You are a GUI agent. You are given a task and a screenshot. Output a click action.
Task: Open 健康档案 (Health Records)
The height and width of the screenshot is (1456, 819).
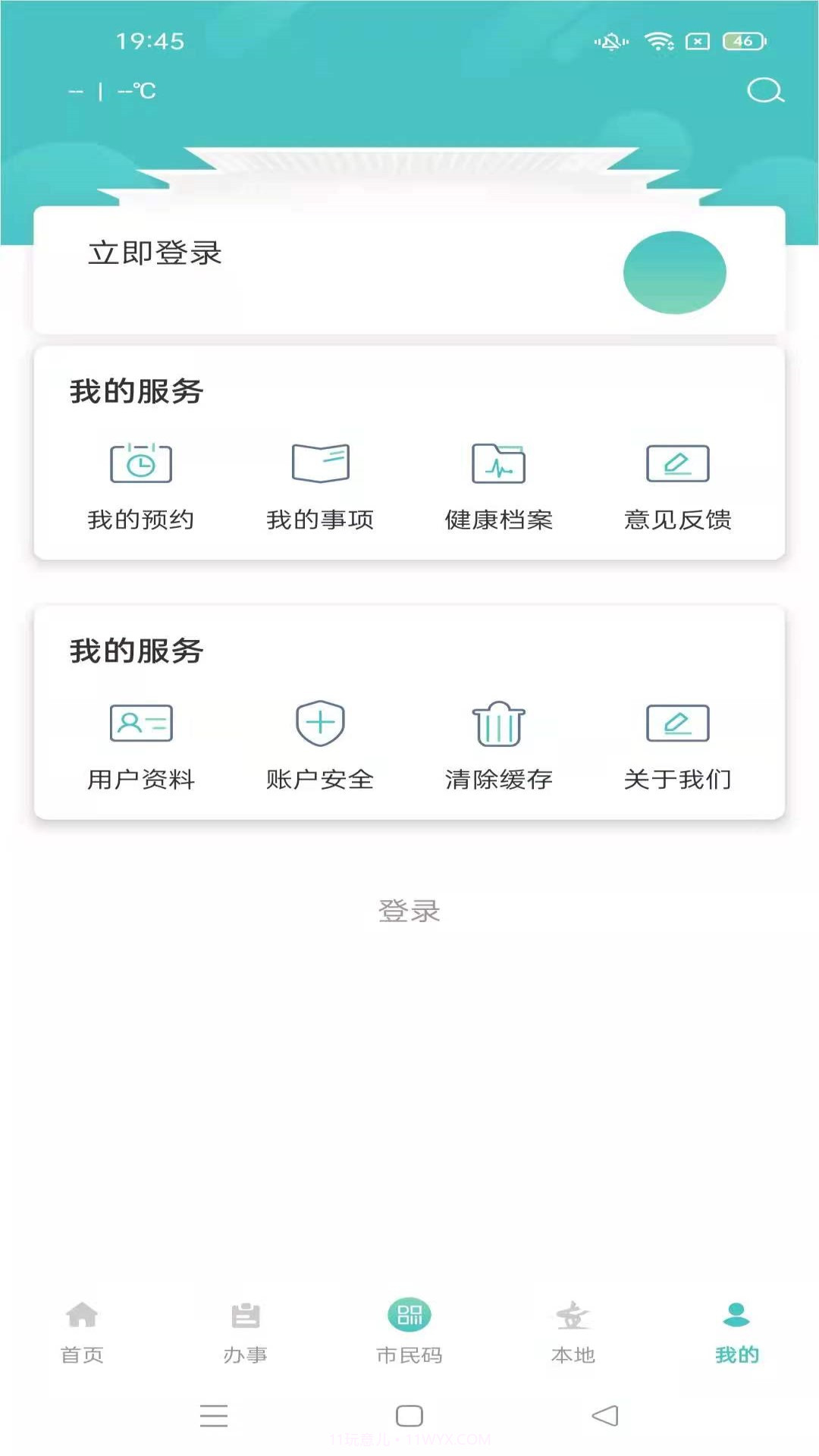pos(499,485)
